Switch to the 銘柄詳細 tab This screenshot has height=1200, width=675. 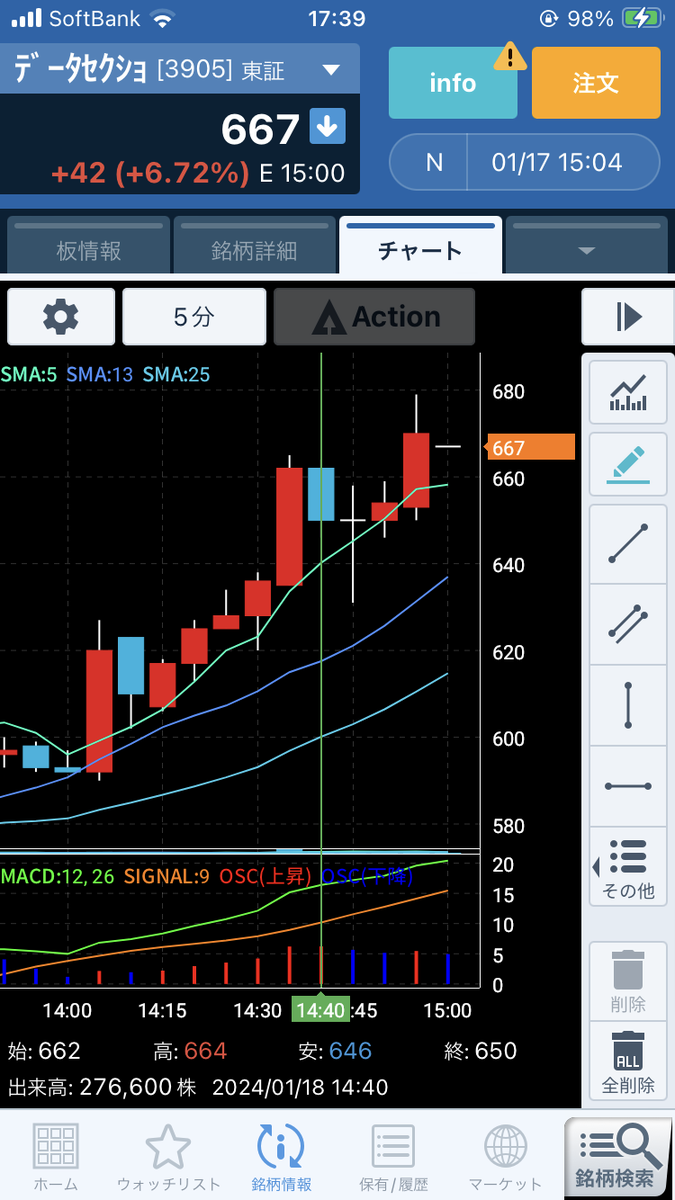point(254,250)
